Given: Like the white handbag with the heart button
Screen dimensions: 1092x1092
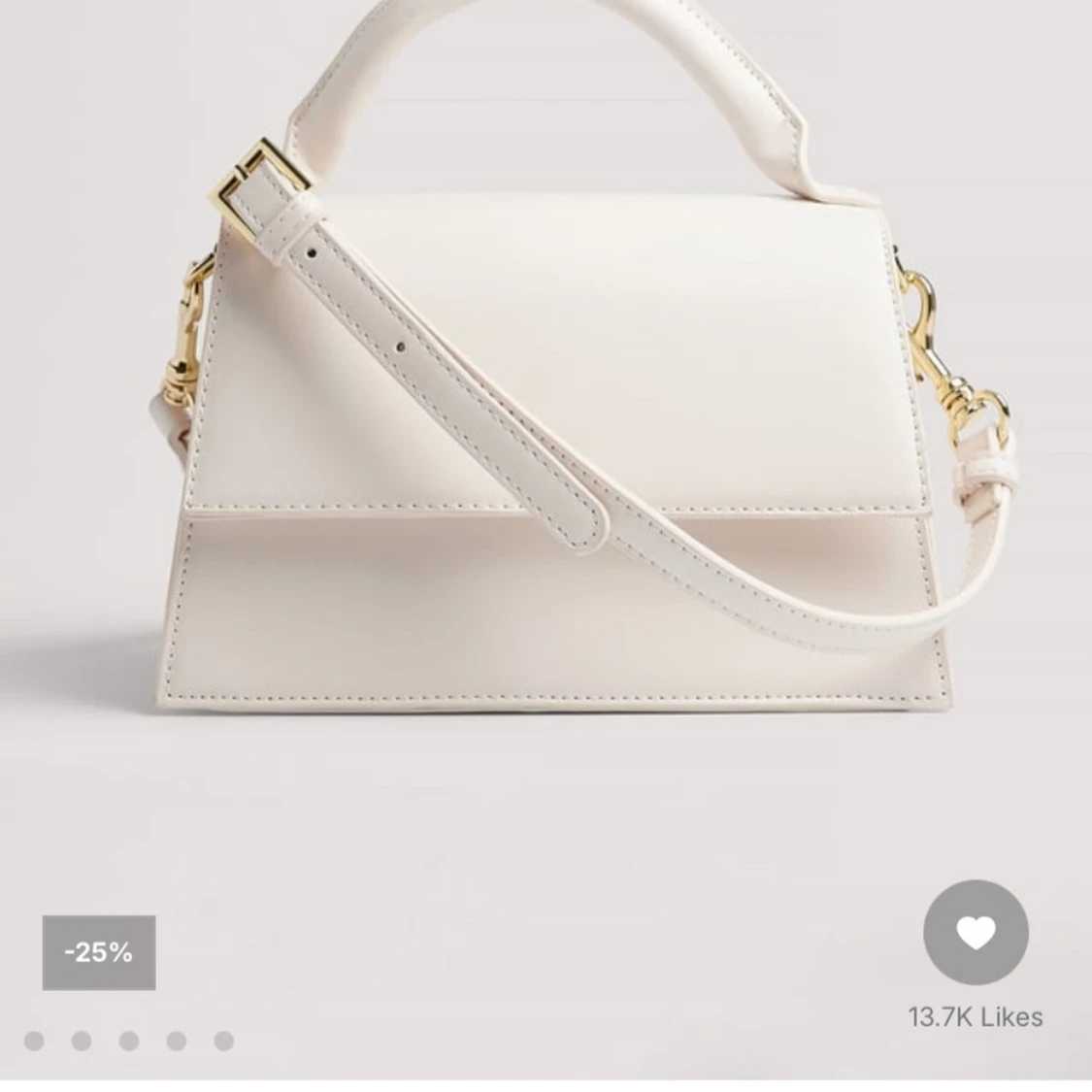Looking at the screenshot, I should click(x=975, y=934).
